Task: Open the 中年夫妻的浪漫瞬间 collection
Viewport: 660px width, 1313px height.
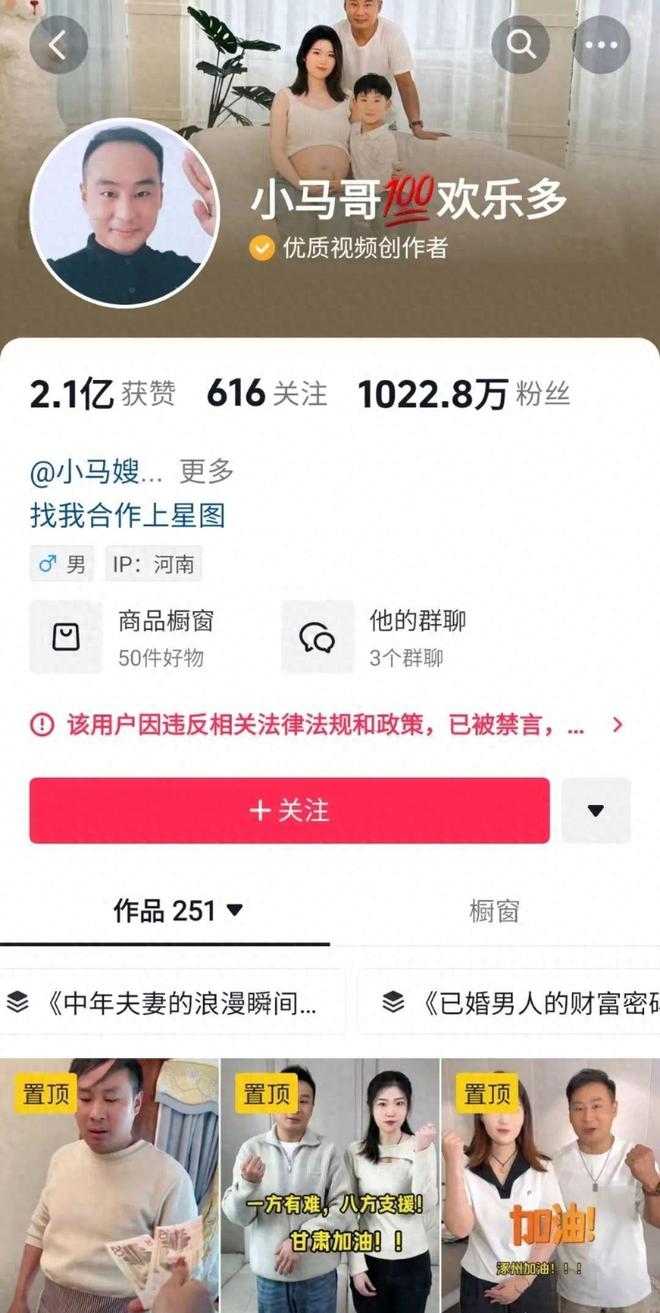Action: coord(173,1002)
